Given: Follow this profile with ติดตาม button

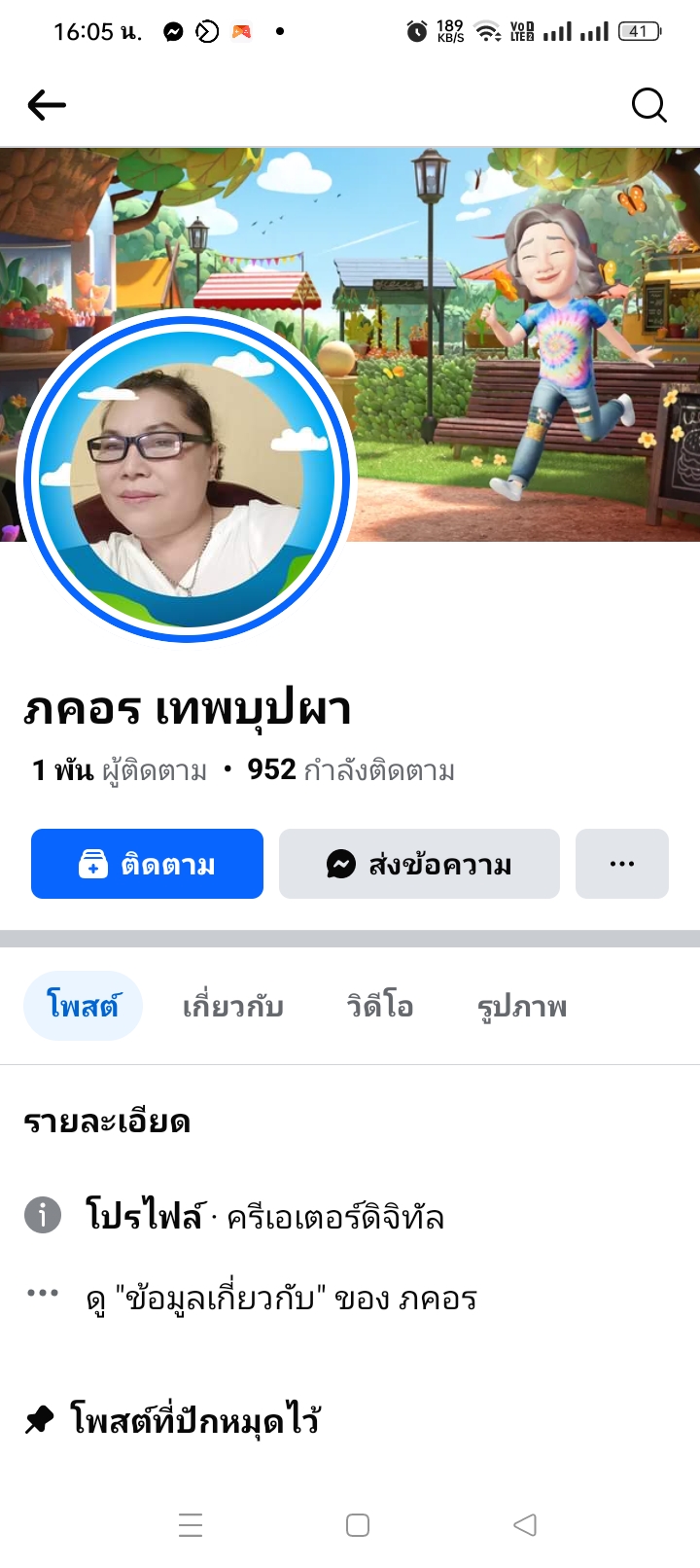Looking at the screenshot, I should tap(147, 864).
